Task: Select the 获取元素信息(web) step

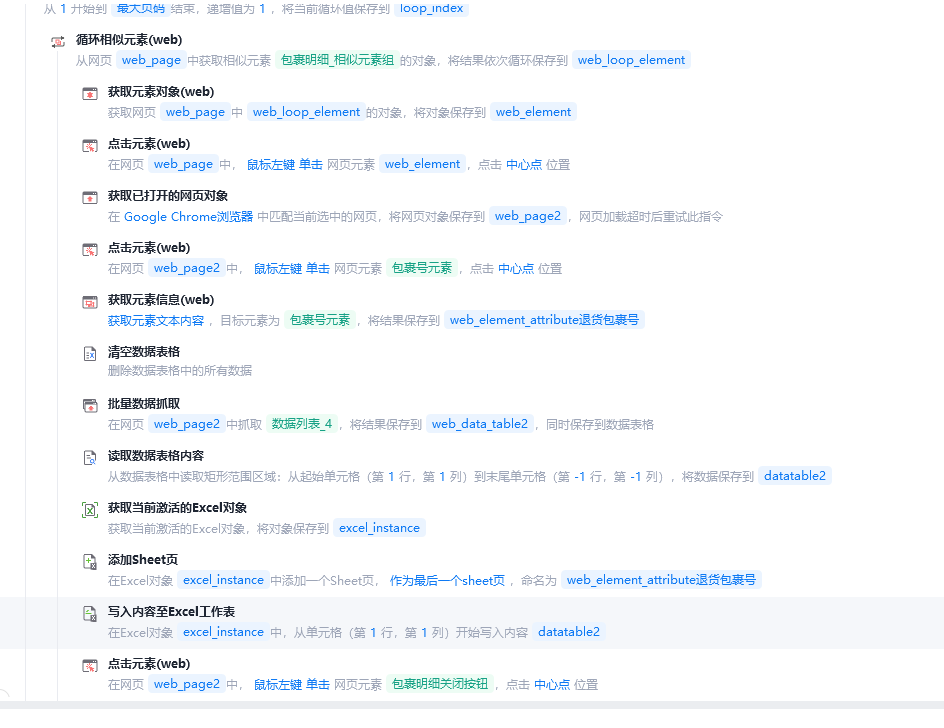Action: click(160, 300)
